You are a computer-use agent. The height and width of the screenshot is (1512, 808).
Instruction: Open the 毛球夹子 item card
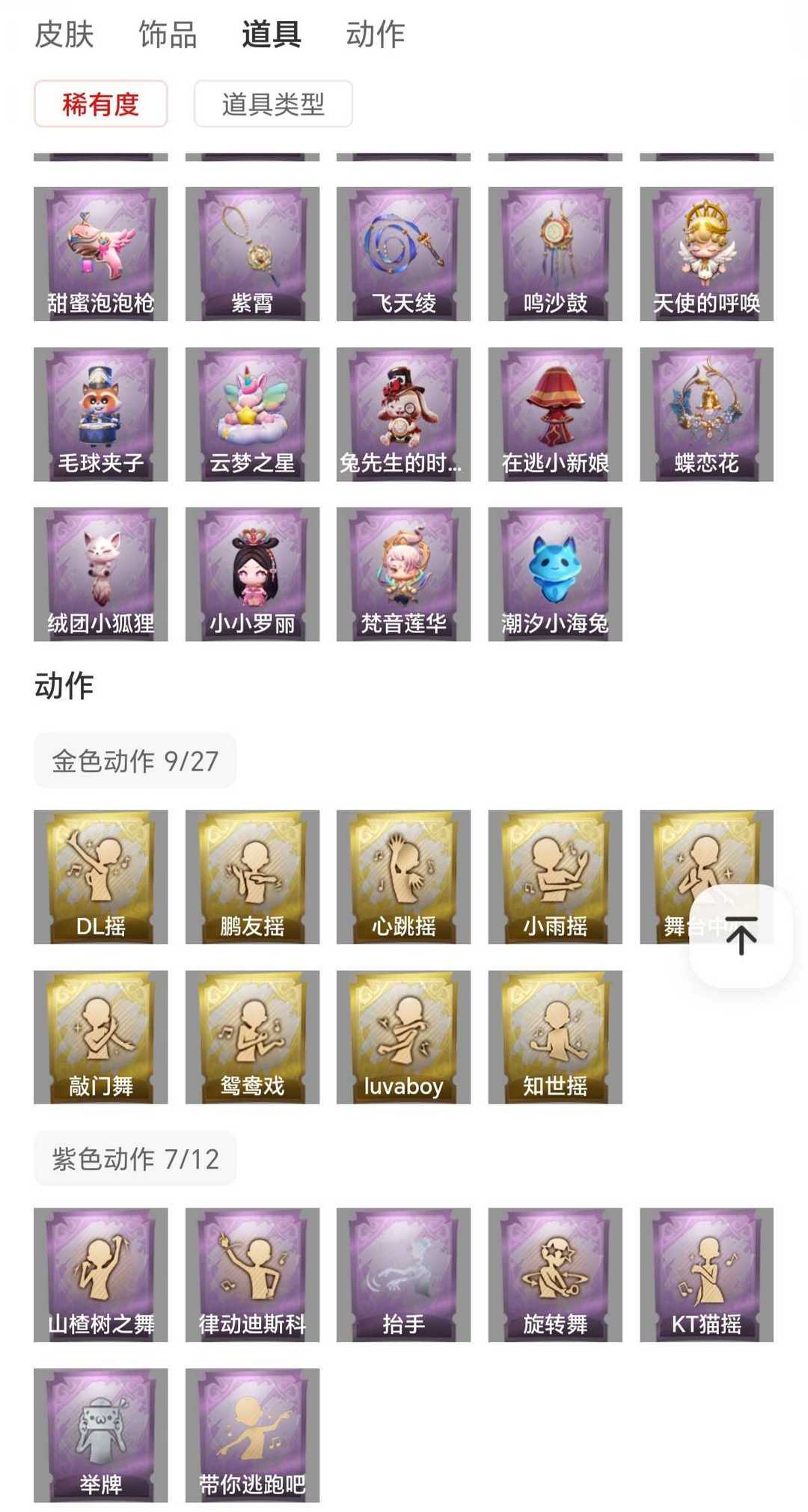coord(101,414)
